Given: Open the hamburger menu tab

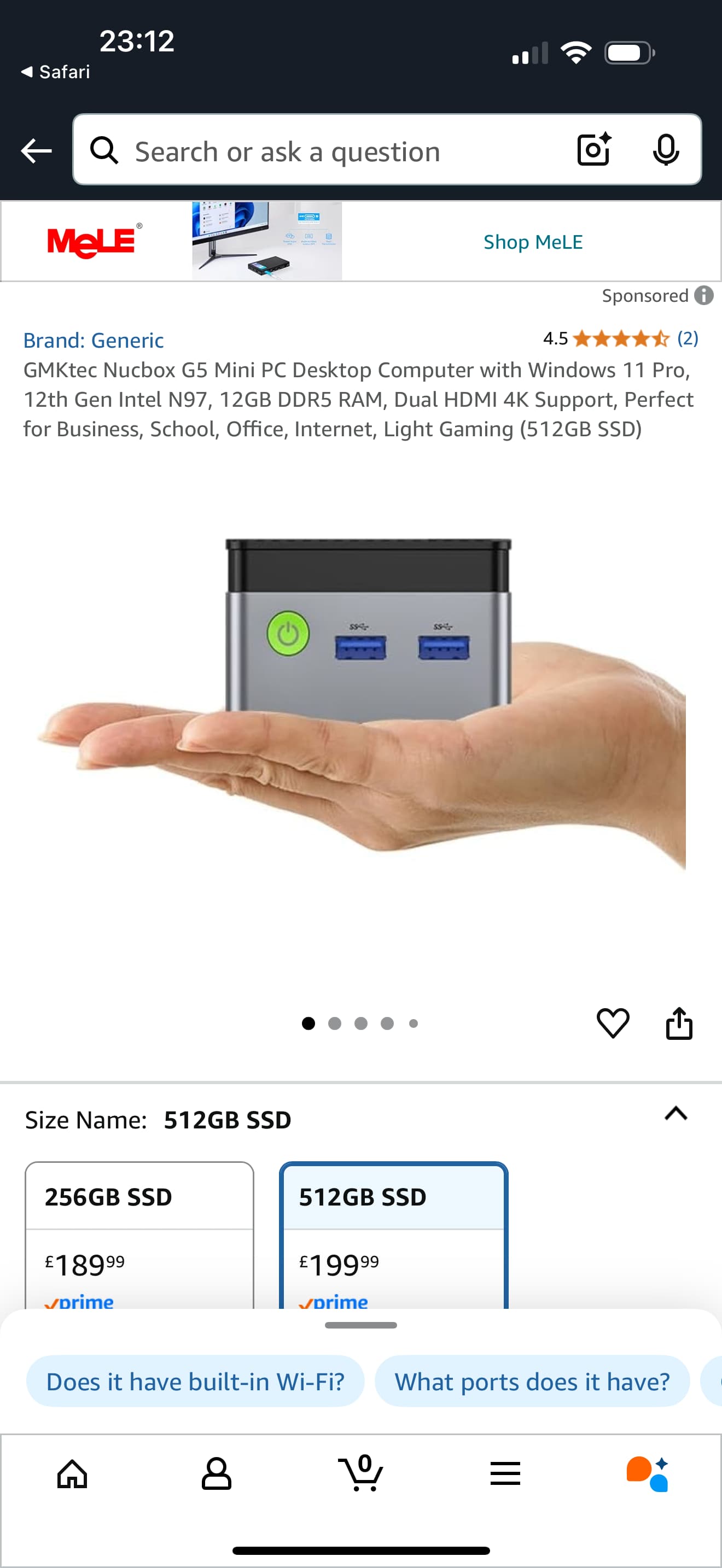Looking at the screenshot, I should click(x=505, y=1475).
